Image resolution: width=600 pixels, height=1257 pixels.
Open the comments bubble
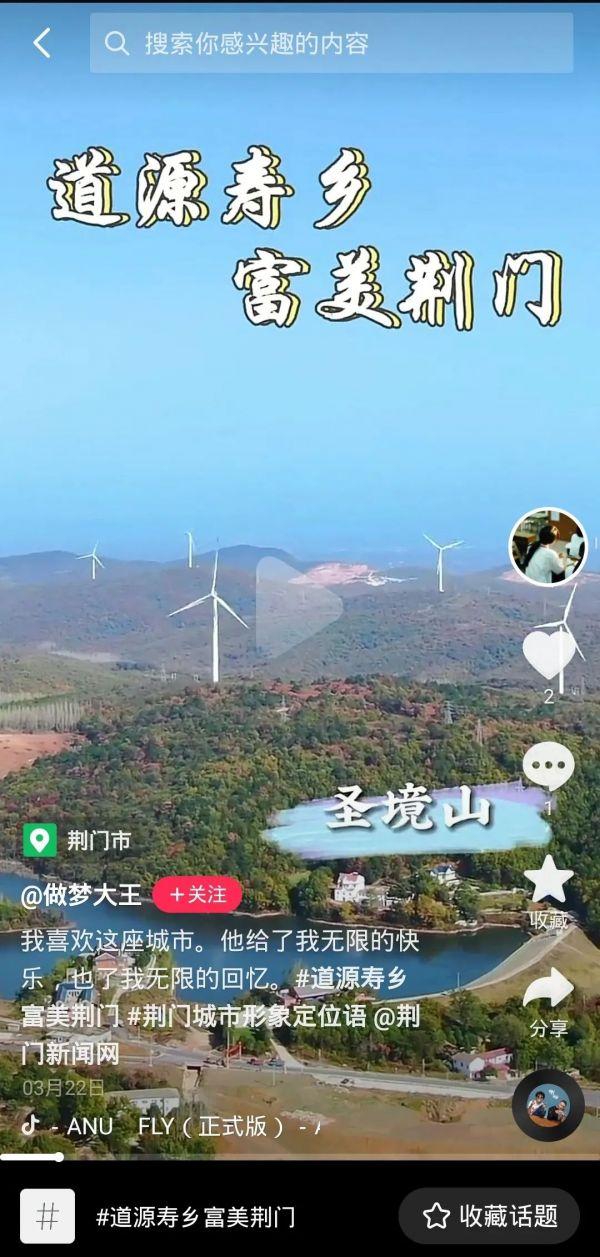(x=548, y=768)
